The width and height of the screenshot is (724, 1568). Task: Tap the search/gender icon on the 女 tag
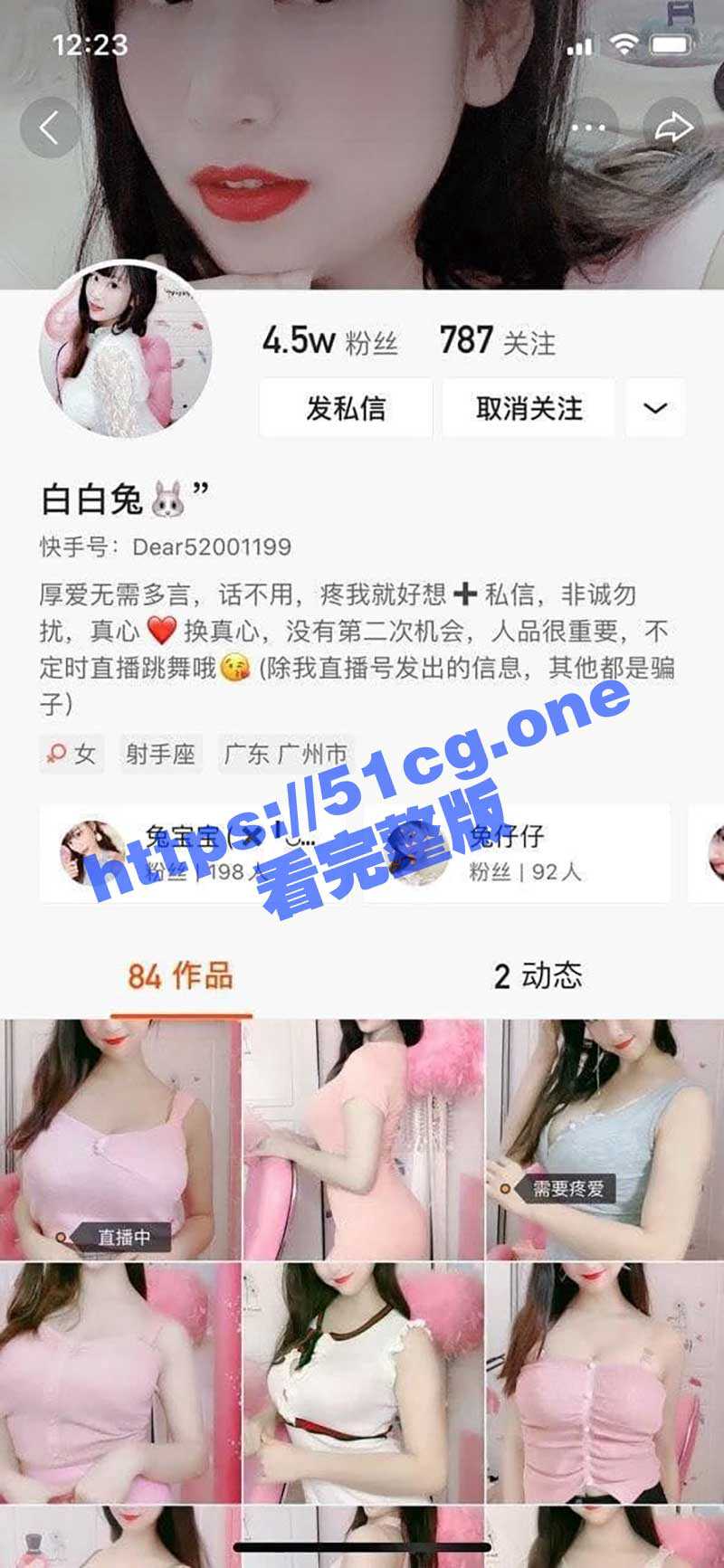click(x=58, y=754)
